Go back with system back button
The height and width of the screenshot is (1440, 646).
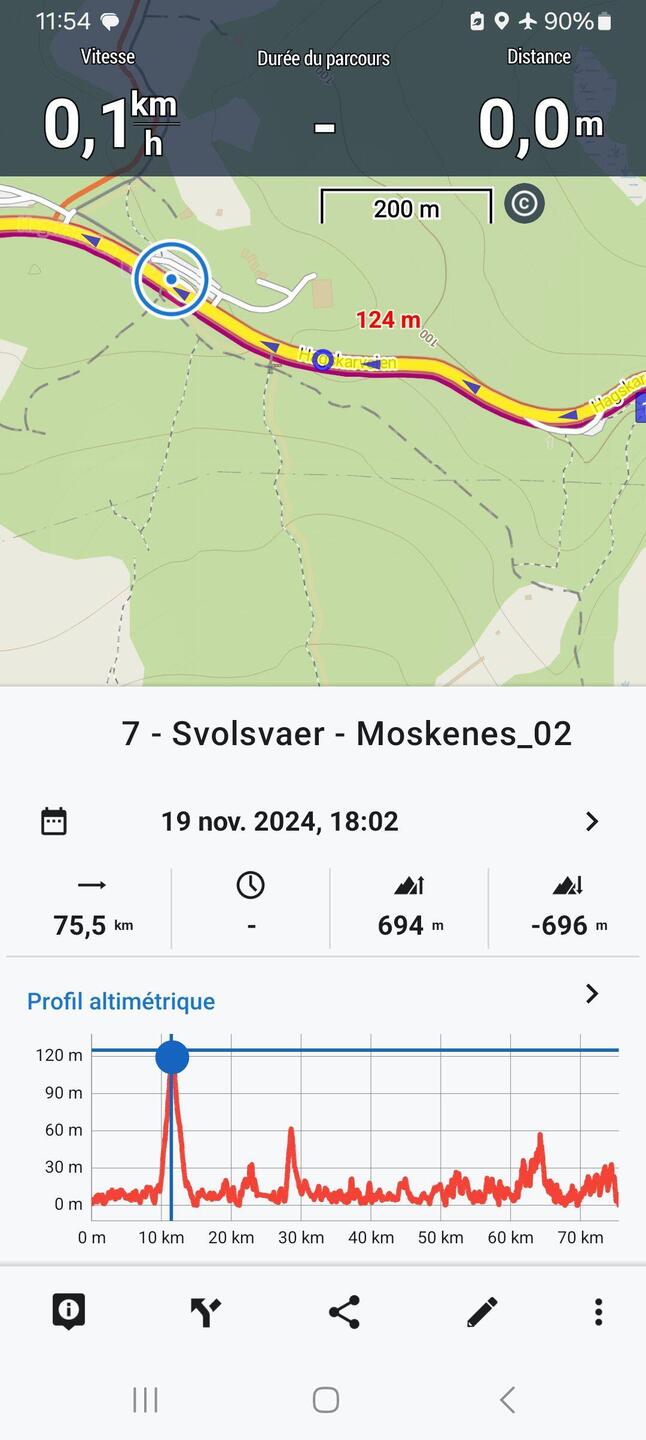507,1400
